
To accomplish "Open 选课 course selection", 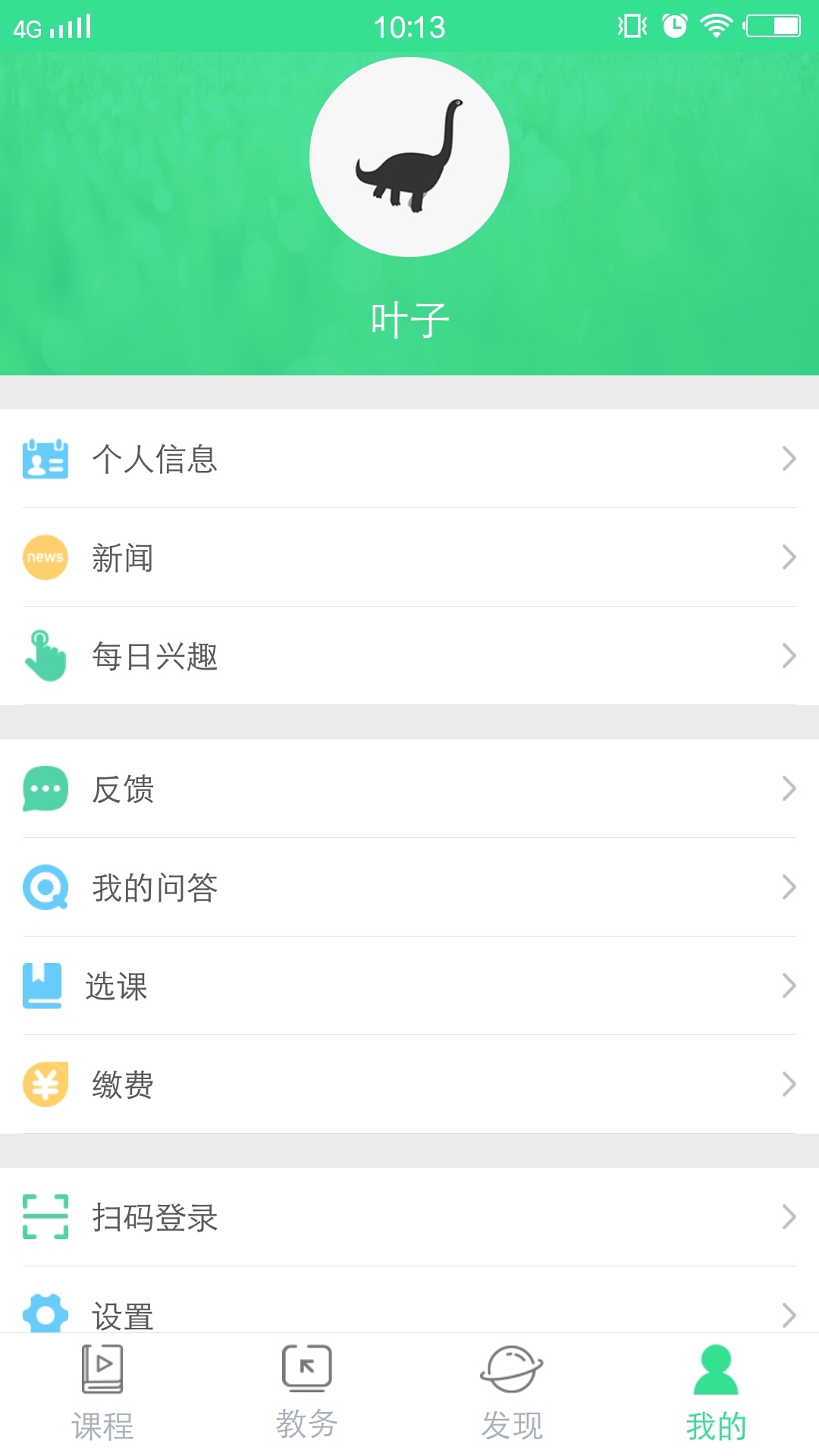I will [x=409, y=986].
